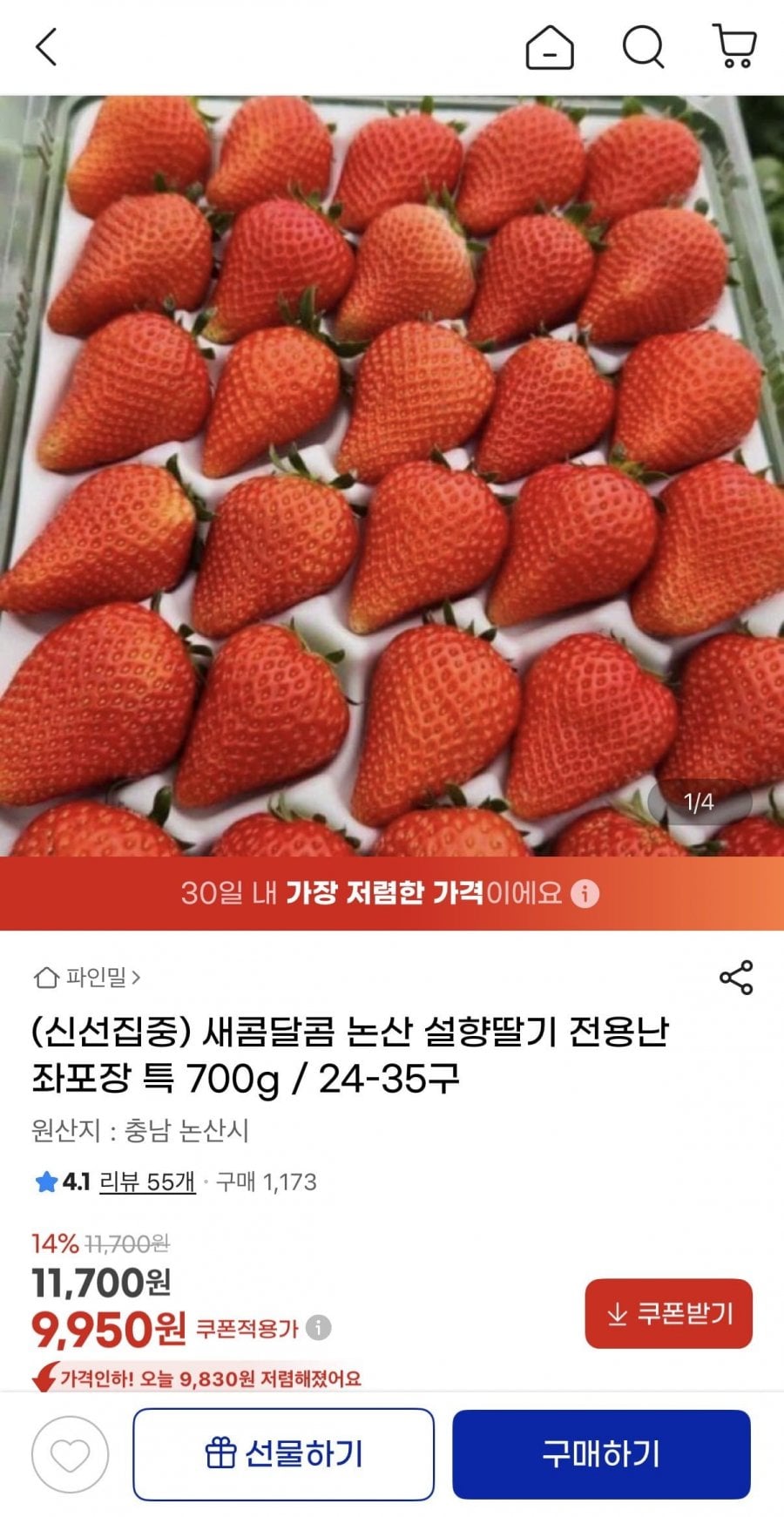
Task: Tap the info icon on lowest-price banner
Action: coord(585,893)
